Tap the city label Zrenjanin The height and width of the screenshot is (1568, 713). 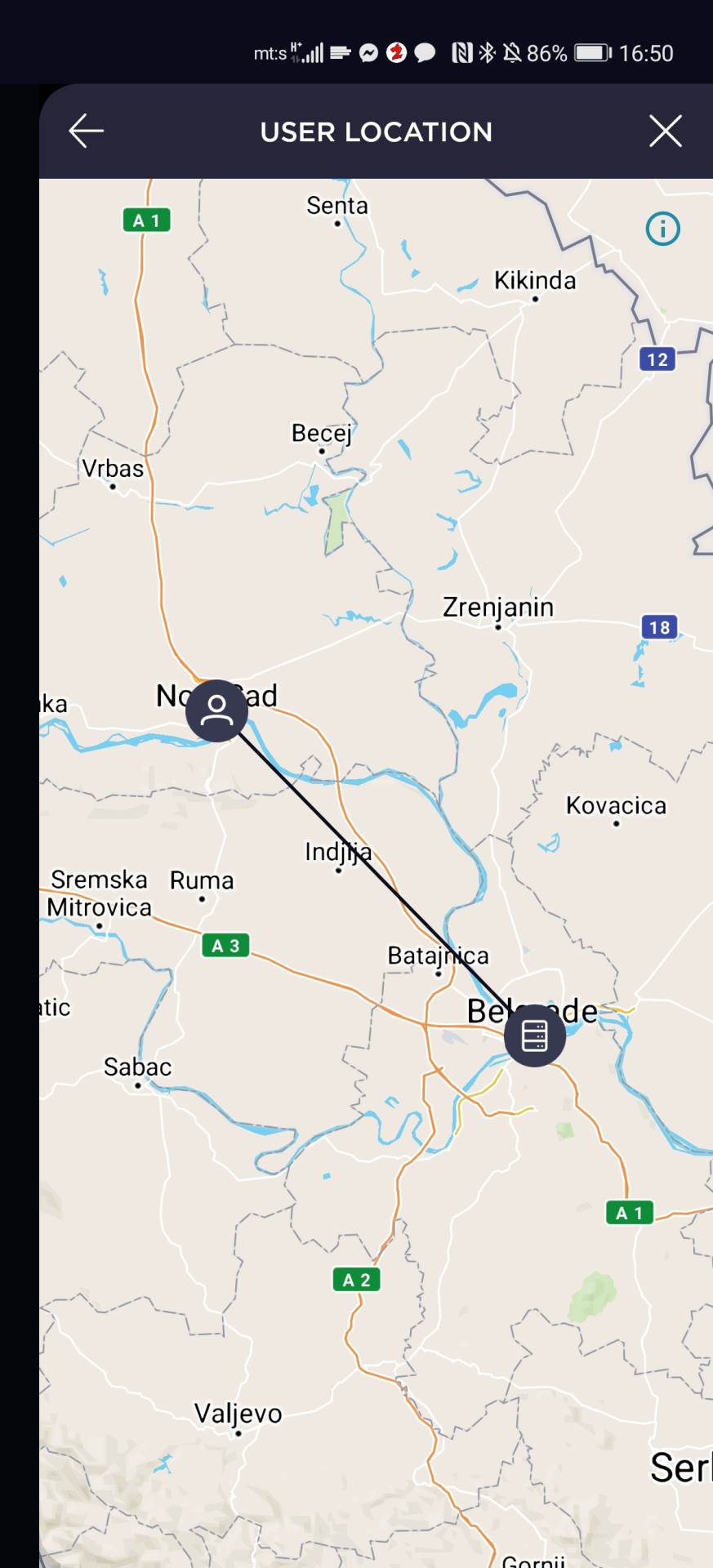(498, 607)
